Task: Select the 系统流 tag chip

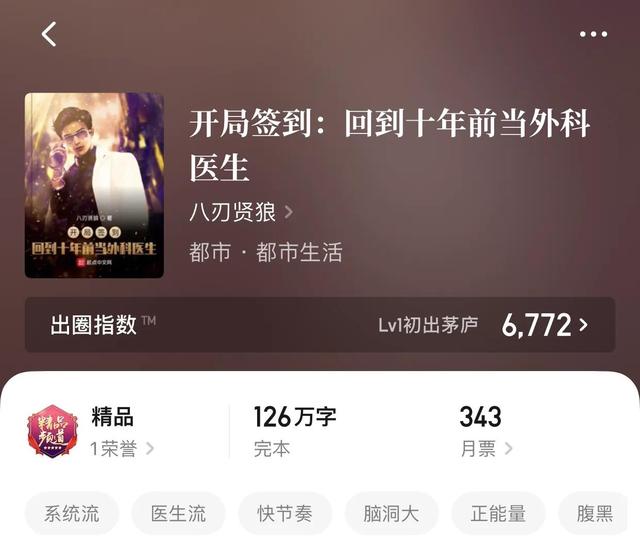Action: 71,514
